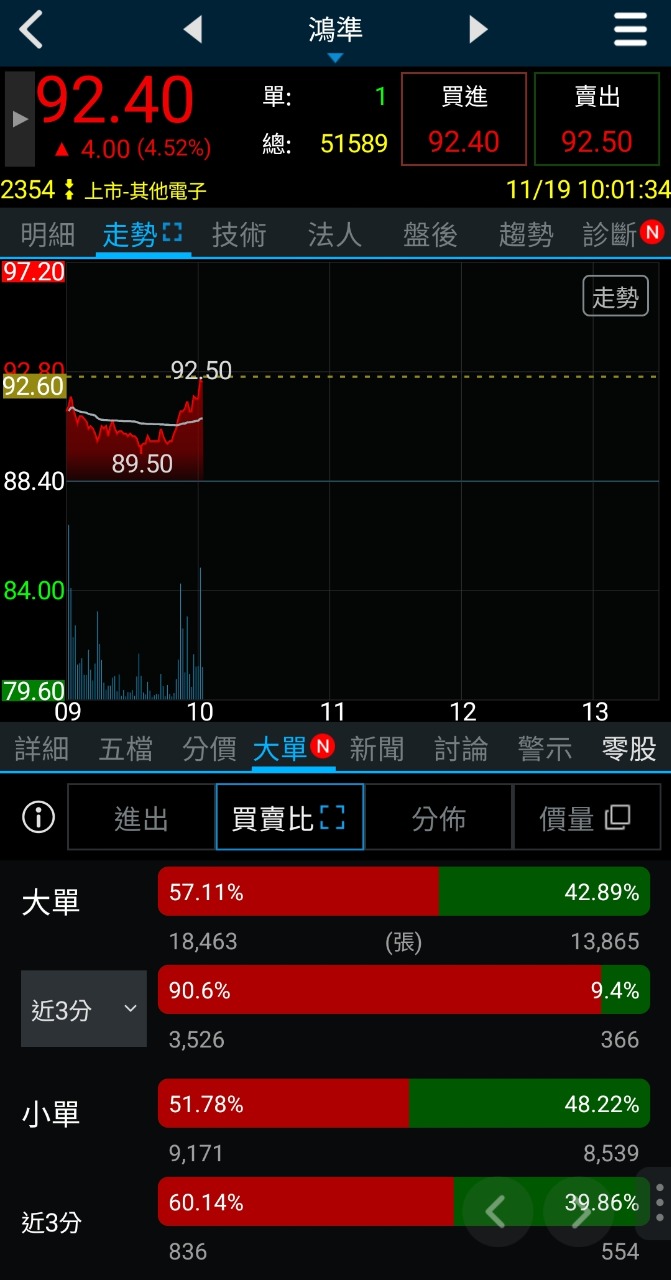Open the 趨勢 trend tab
Image resolution: width=671 pixels, height=1280 pixels.
526,235
